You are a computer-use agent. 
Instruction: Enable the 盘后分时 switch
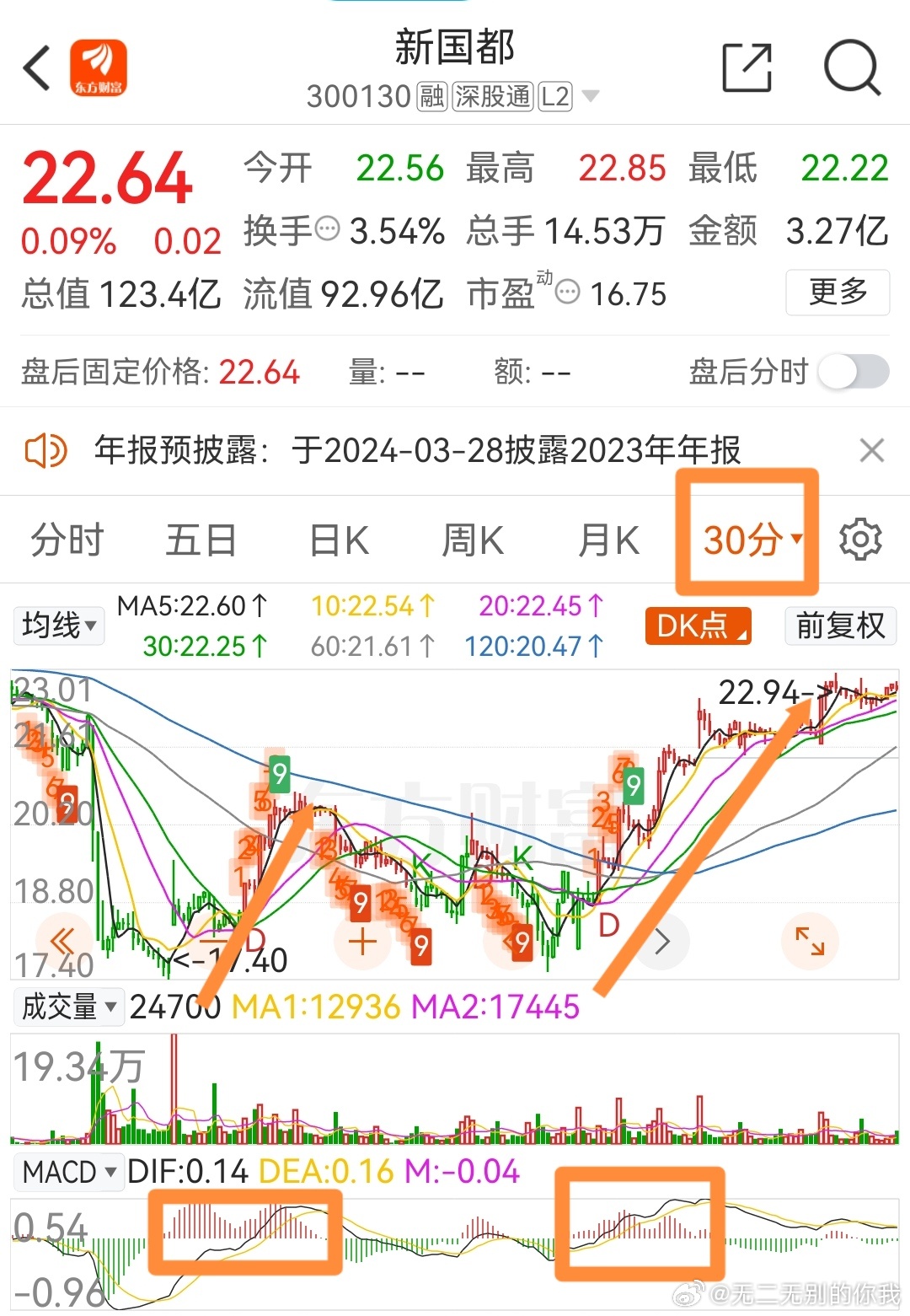(856, 372)
